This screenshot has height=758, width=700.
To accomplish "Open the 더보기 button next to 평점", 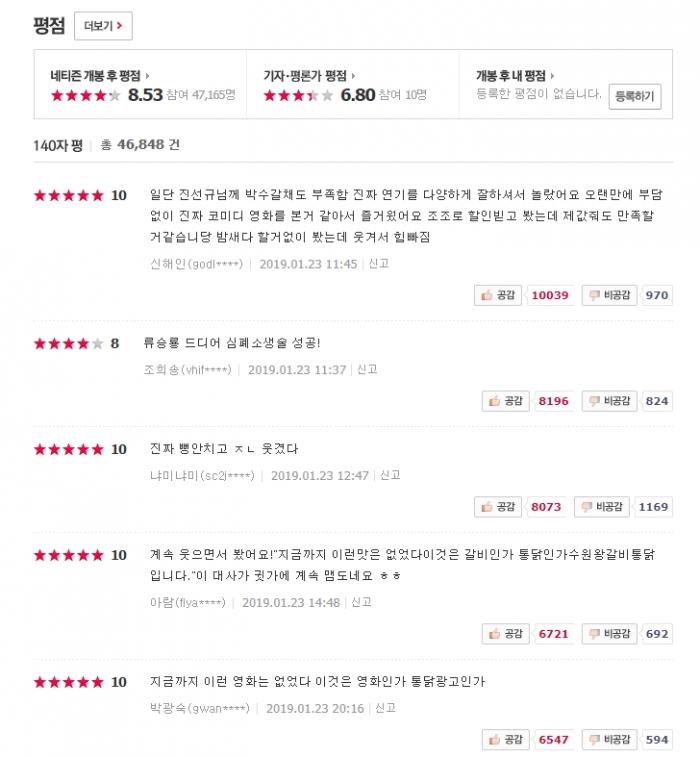I will [x=103, y=26].
